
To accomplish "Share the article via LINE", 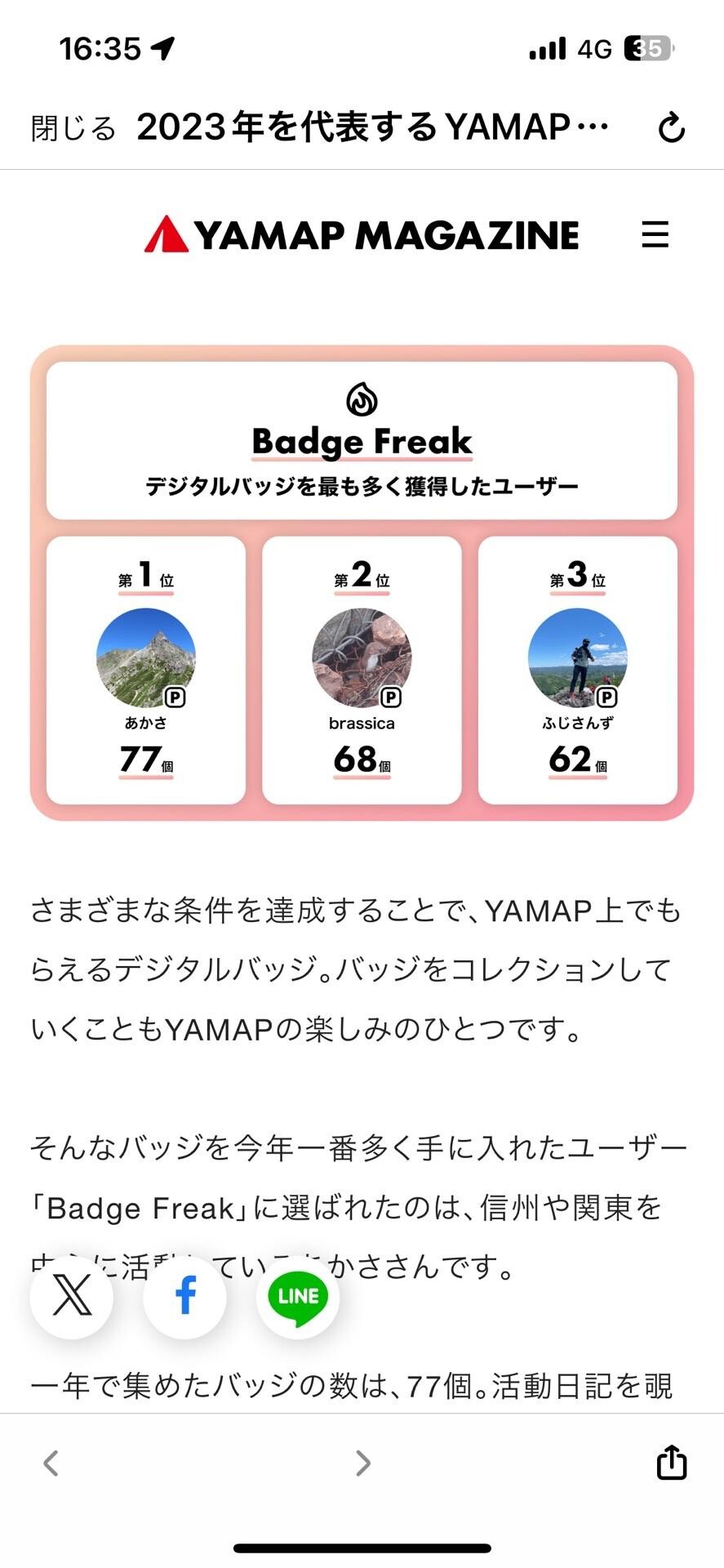I will (297, 1296).
